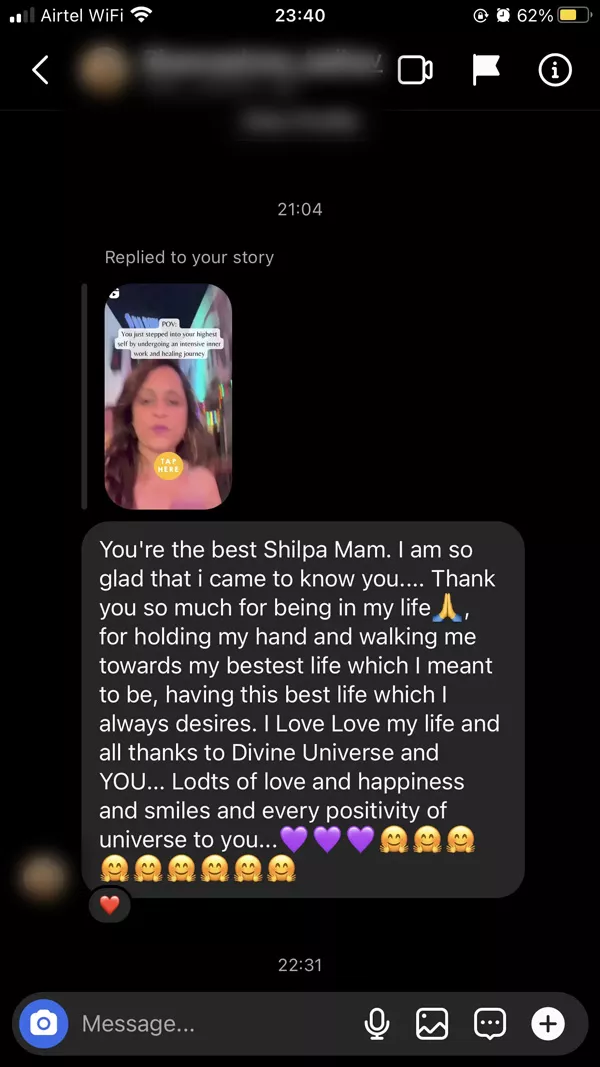Screen dimensions: 600x1067
Task: Open the blurred profile name header
Action: tap(260, 66)
